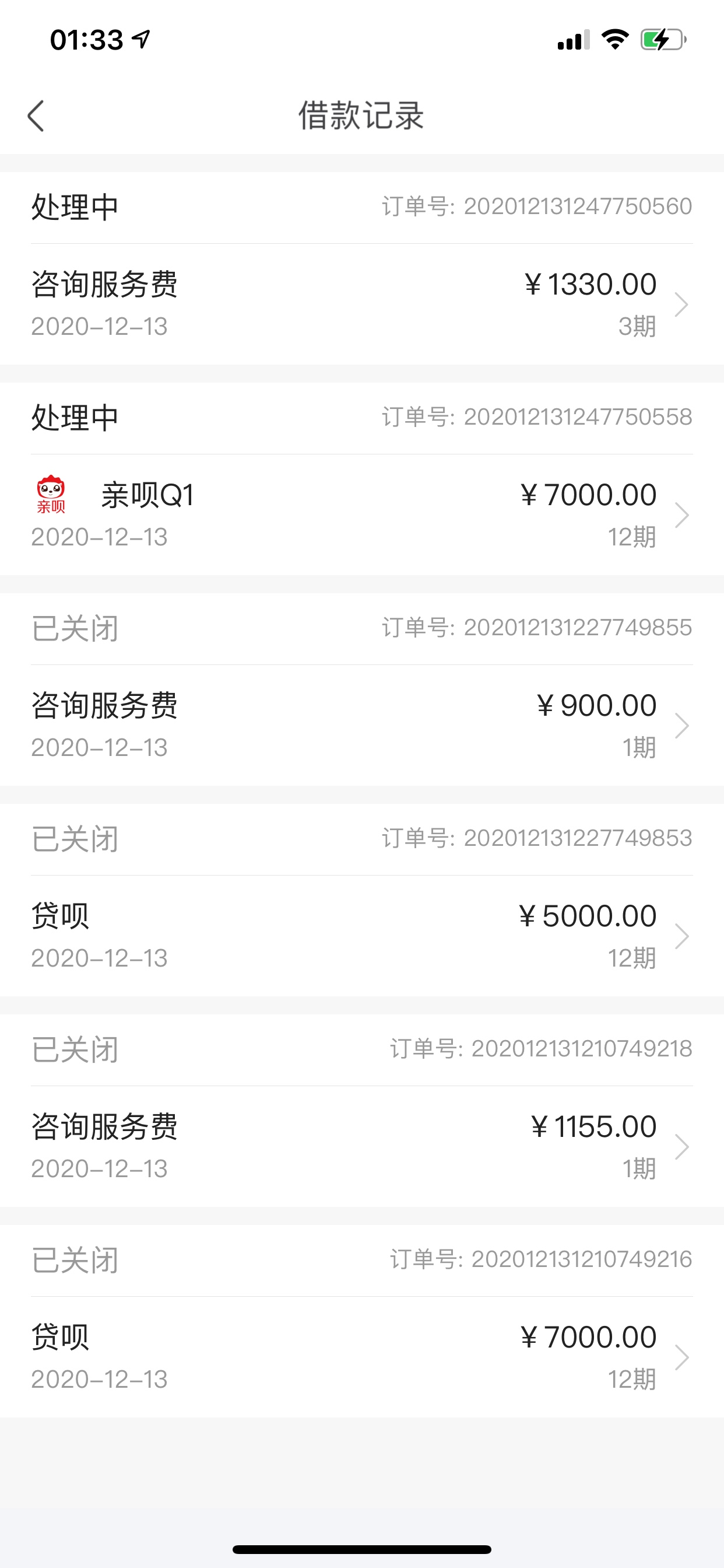Go back from 借款记录 page
The width and height of the screenshot is (724, 1568).
(x=36, y=116)
